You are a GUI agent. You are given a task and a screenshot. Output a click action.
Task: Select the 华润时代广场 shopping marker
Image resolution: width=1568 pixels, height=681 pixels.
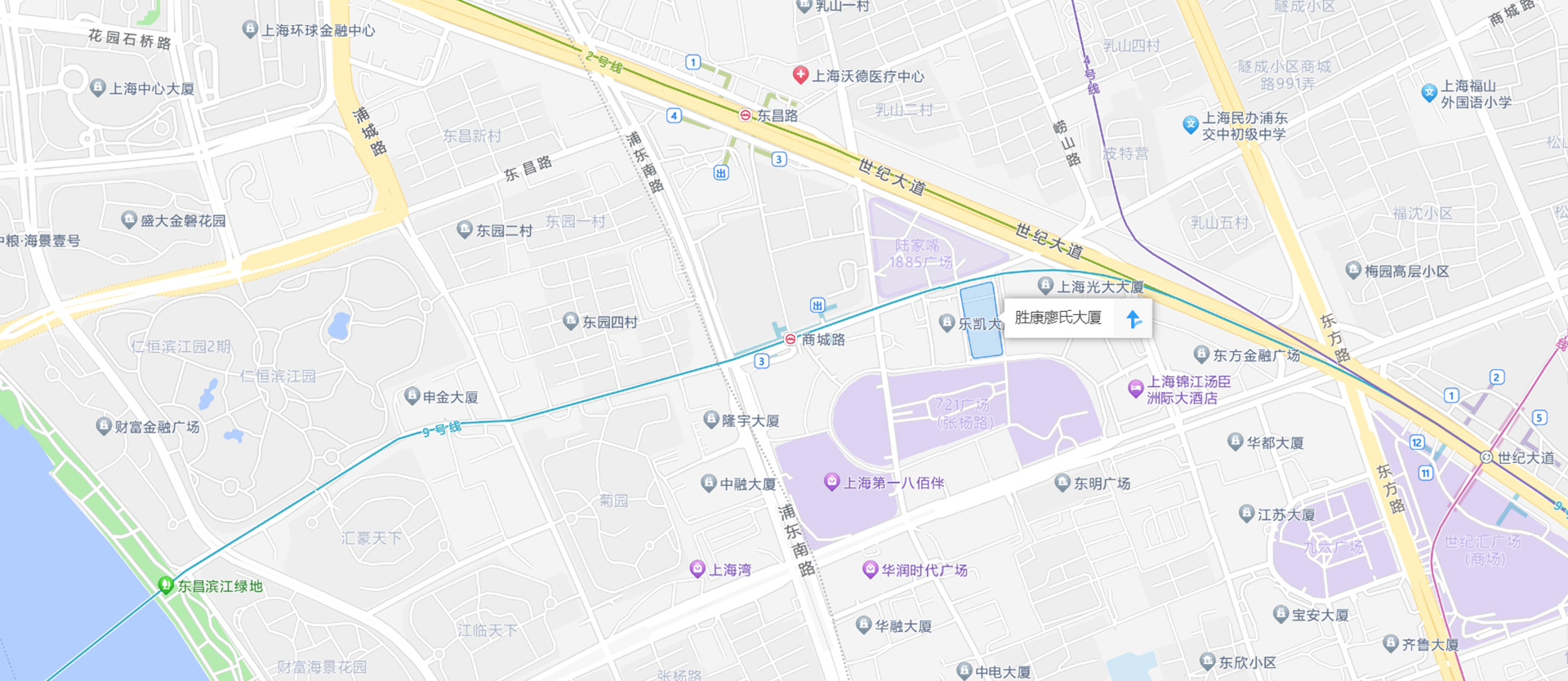(870, 569)
